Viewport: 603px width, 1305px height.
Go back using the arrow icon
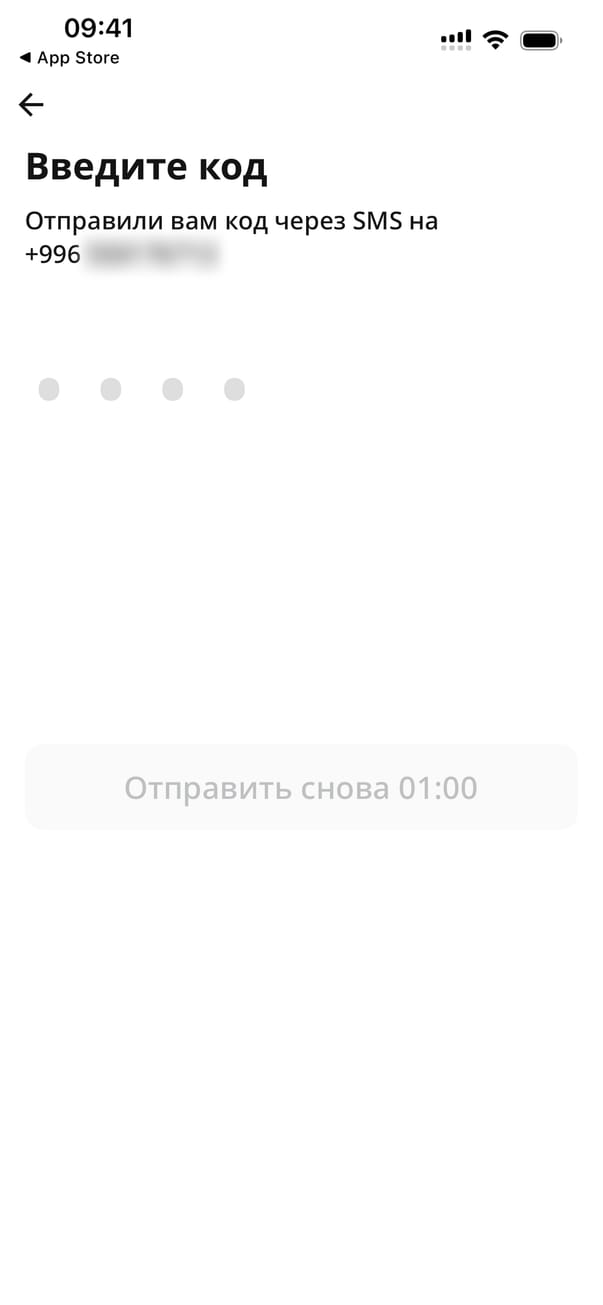[31, 105]
